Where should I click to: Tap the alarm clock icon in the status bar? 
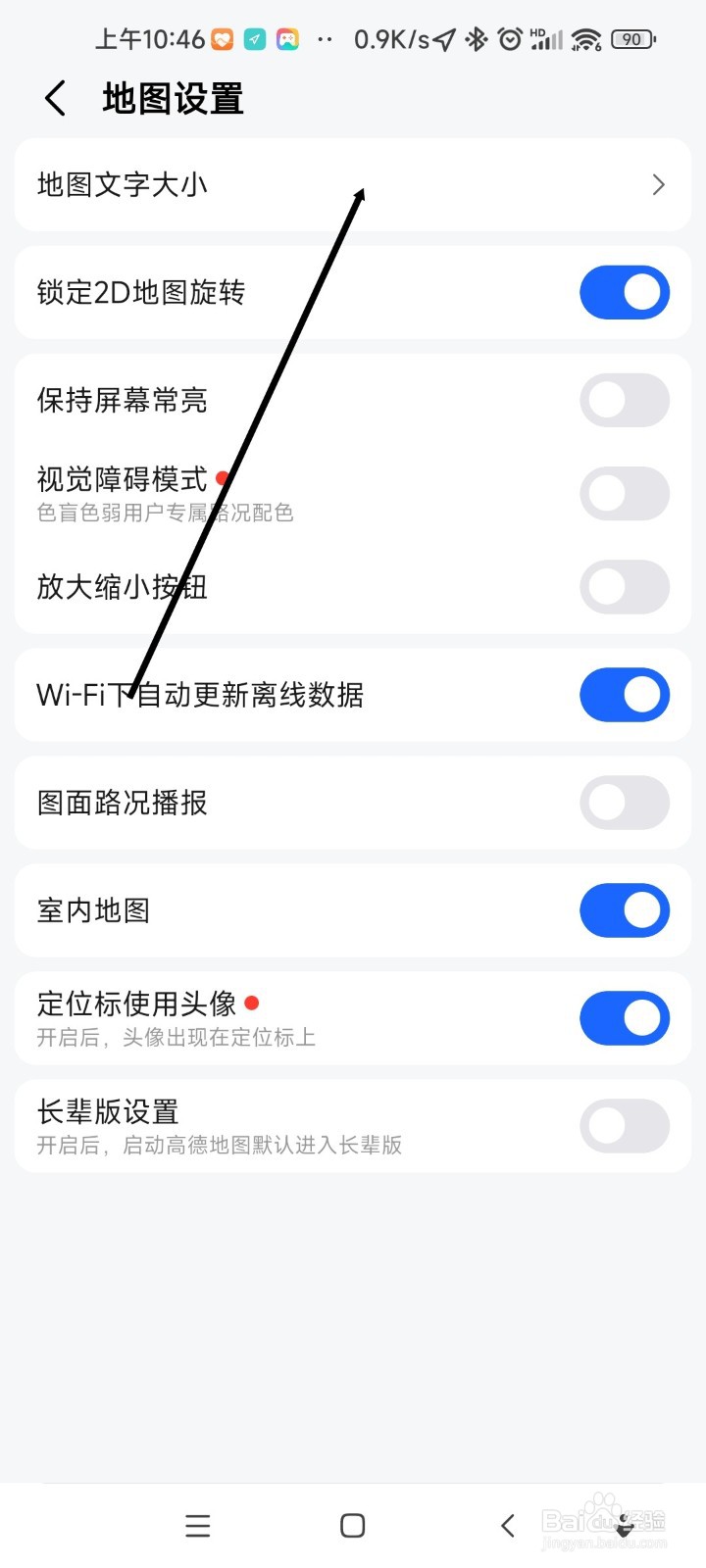coord(510,39)
